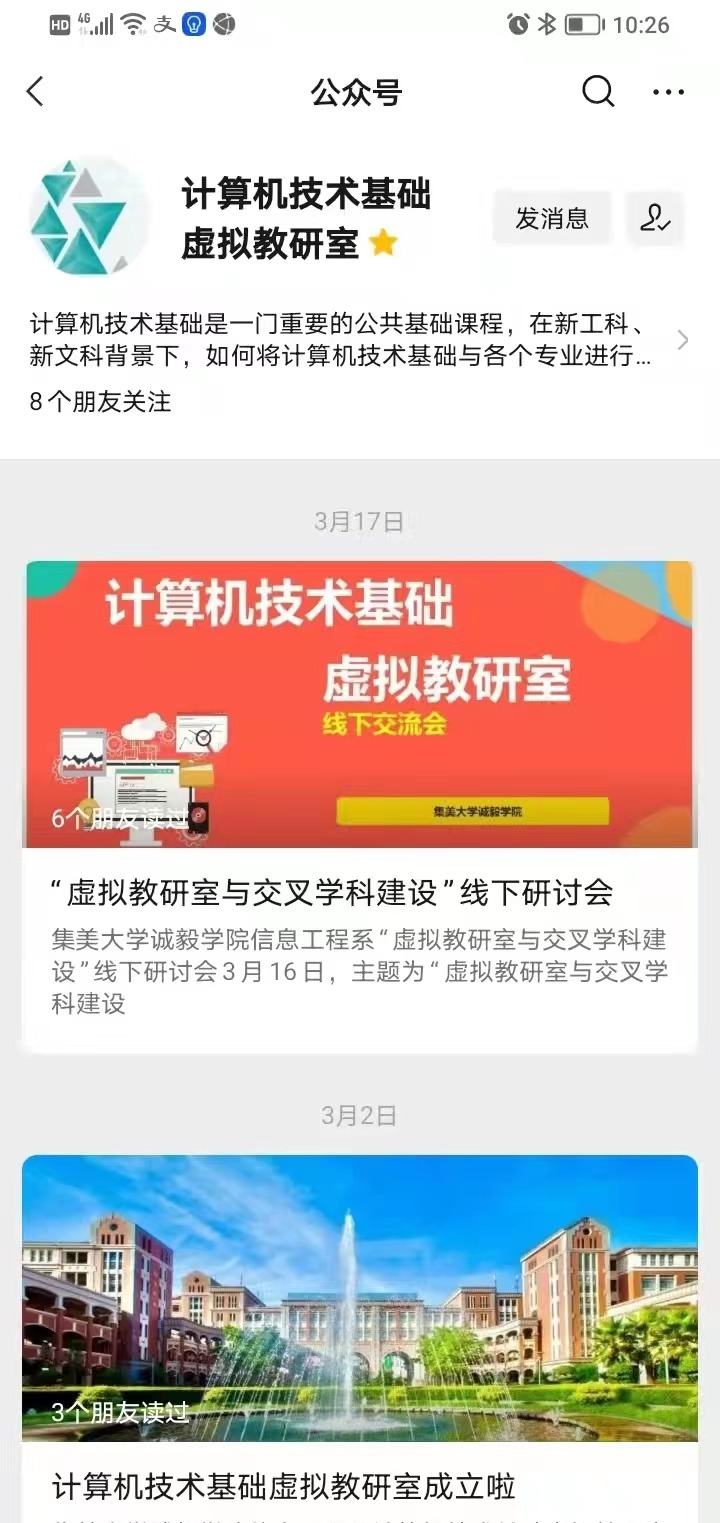Go back using the back arrow
The image size is (720, 1523).
35,92
